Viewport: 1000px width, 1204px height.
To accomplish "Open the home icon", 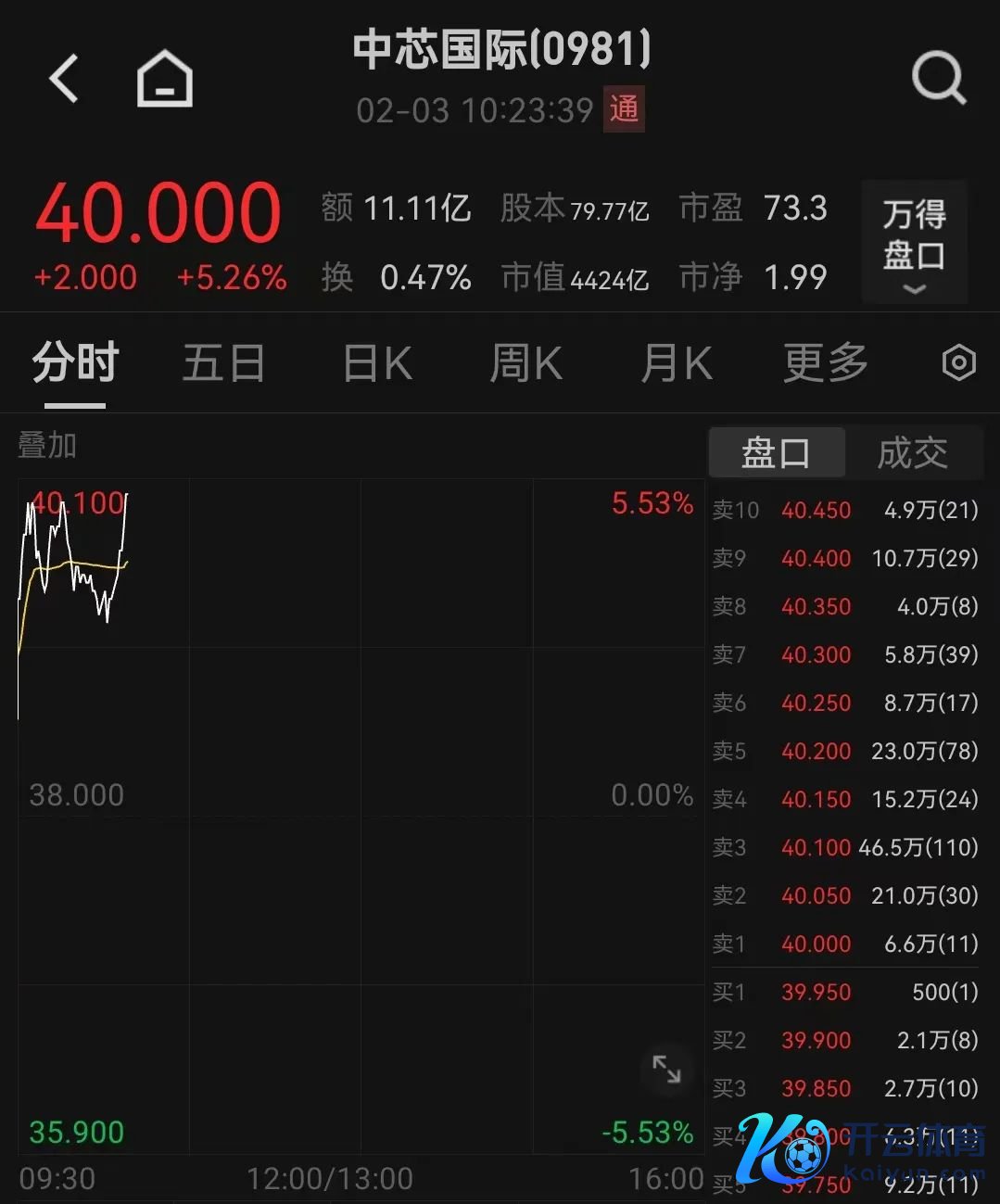I will click(x=165, y=79).
